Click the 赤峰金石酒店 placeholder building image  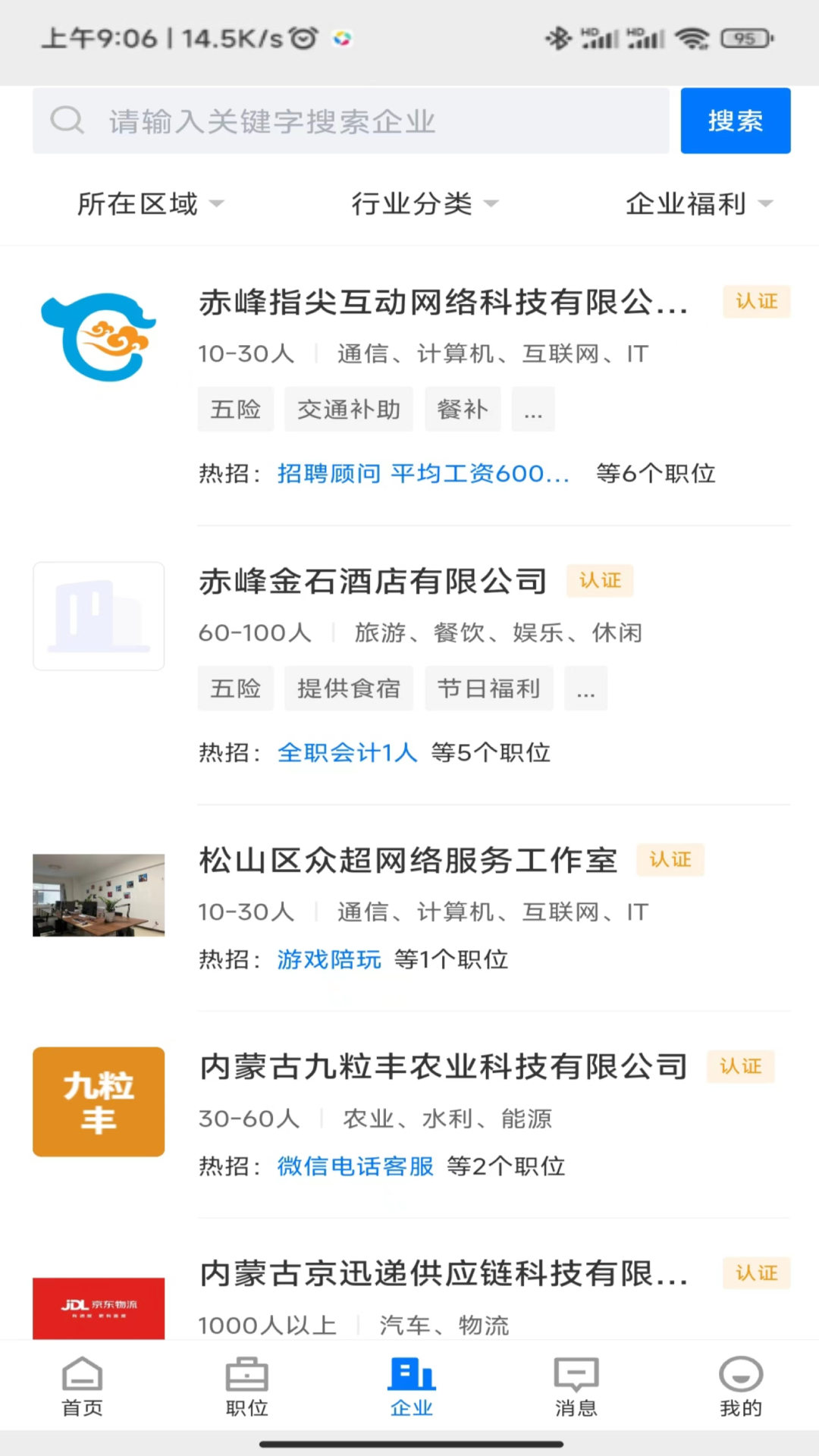tap(99, 616)
